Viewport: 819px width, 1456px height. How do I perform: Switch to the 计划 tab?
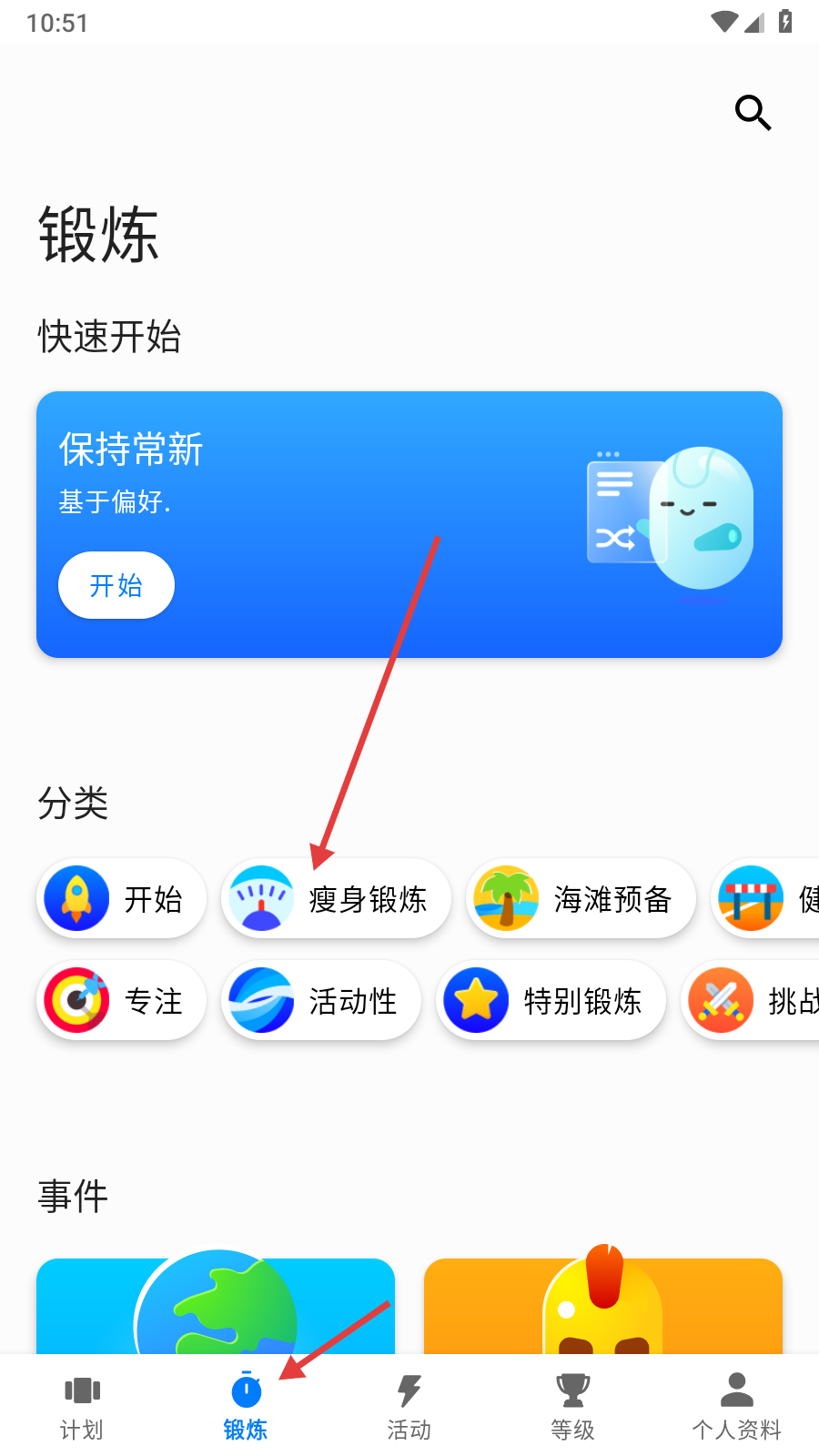point(82,1407)
